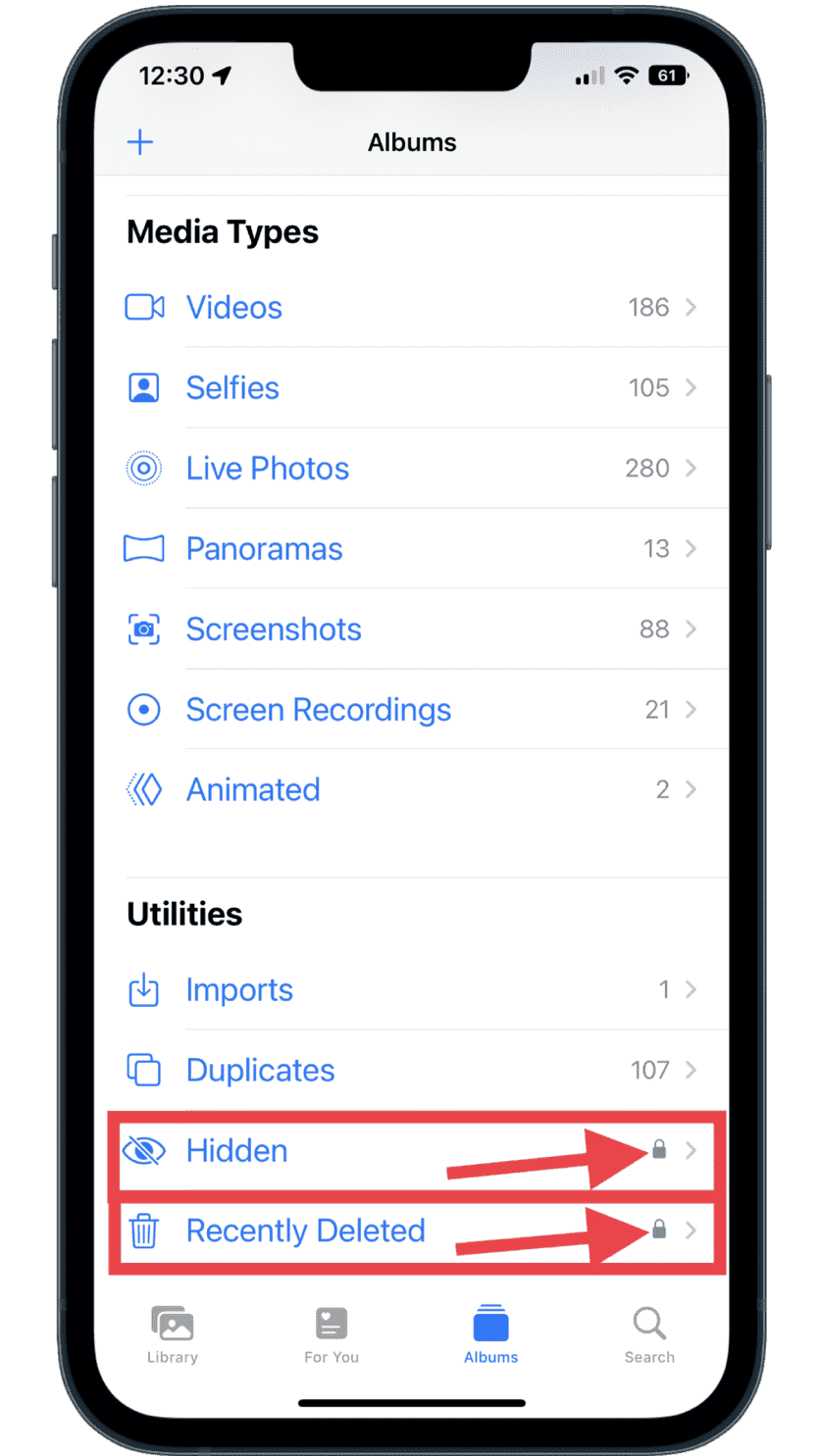Open the Videos media type
Screen dimensions: 819x1456
tap(234, 308)
